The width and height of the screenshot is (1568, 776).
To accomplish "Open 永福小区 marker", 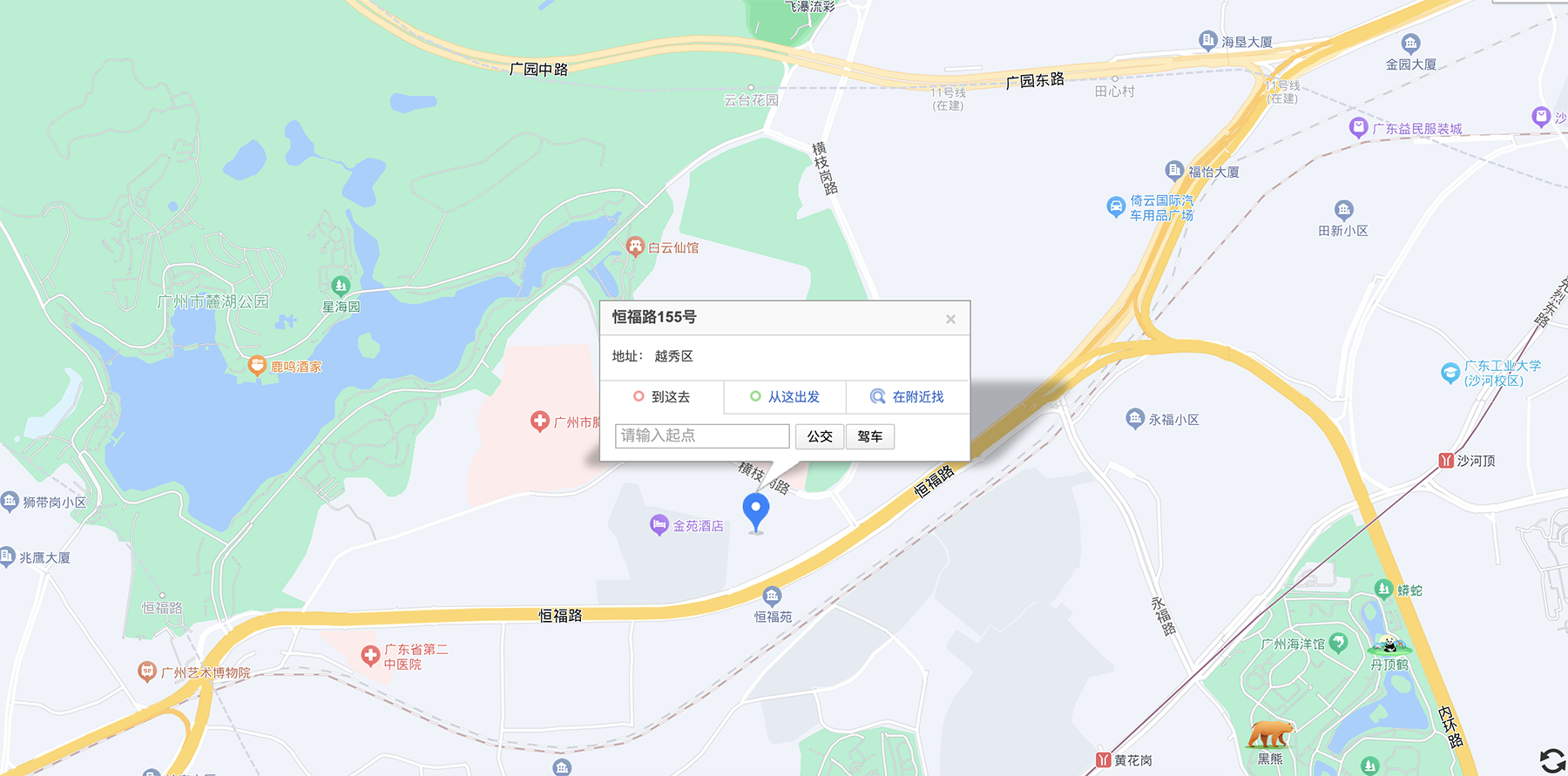I will point(1135,419).
